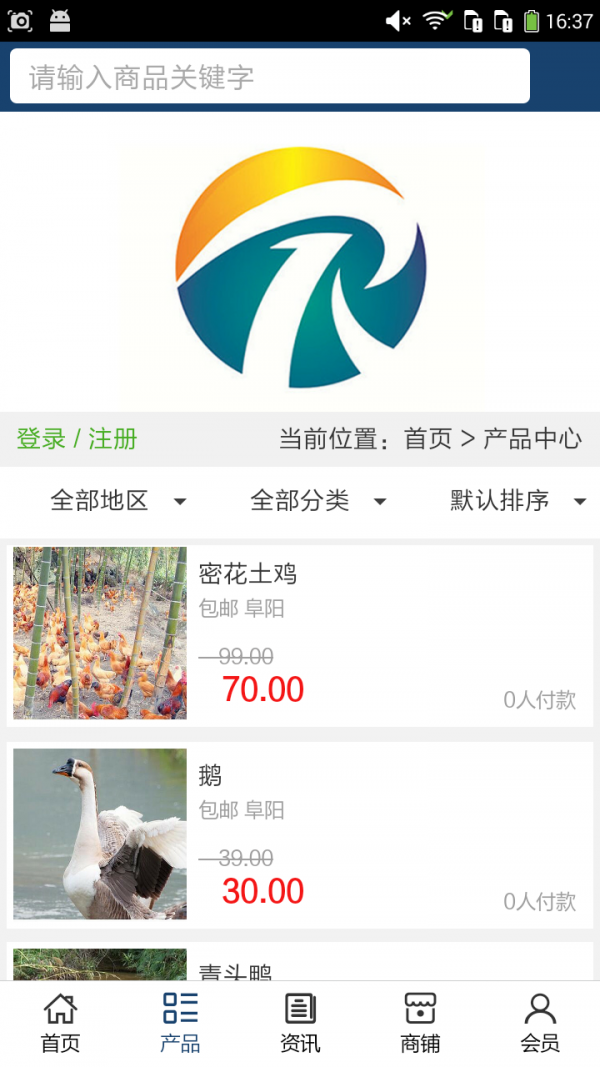Open the 登录 / 注册 link
This screenshot has width=600, height=1067.
tap(77, 438)
